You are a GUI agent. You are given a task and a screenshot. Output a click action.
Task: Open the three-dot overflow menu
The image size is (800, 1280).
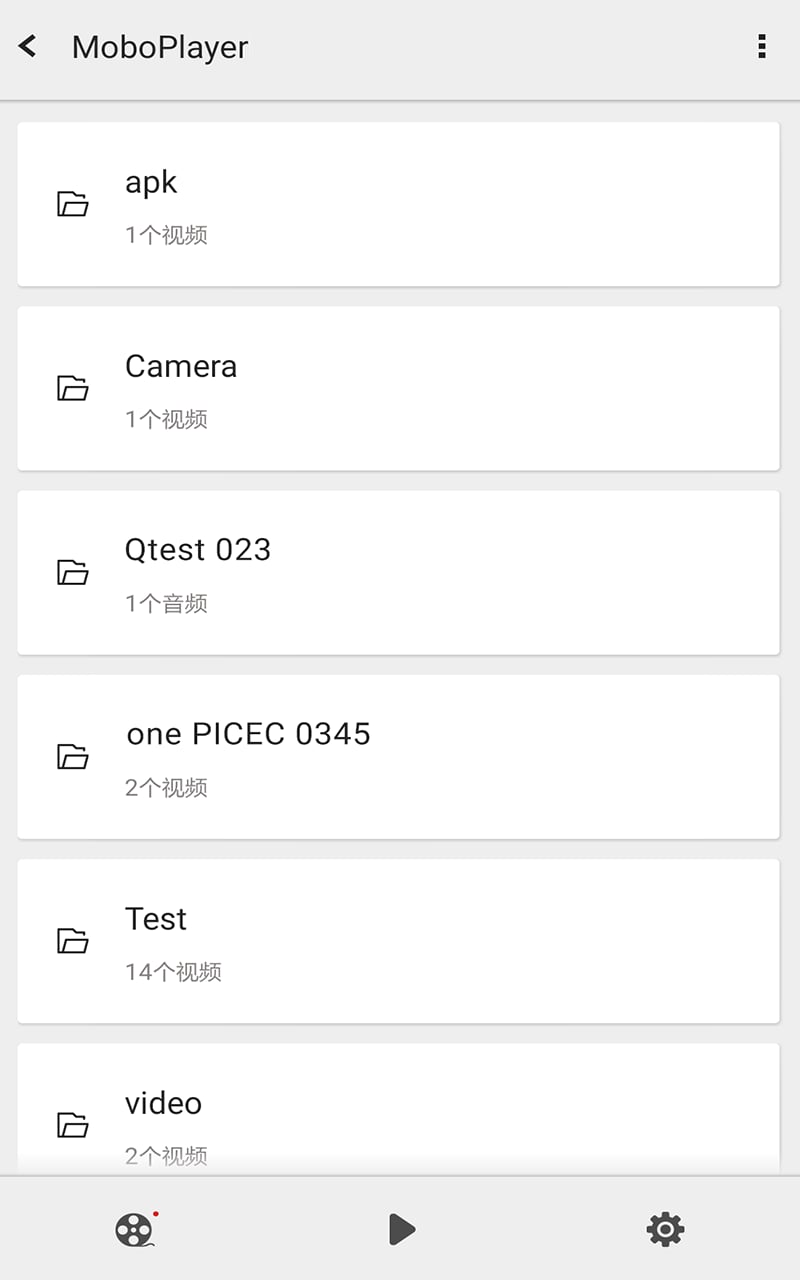[762, 46]
